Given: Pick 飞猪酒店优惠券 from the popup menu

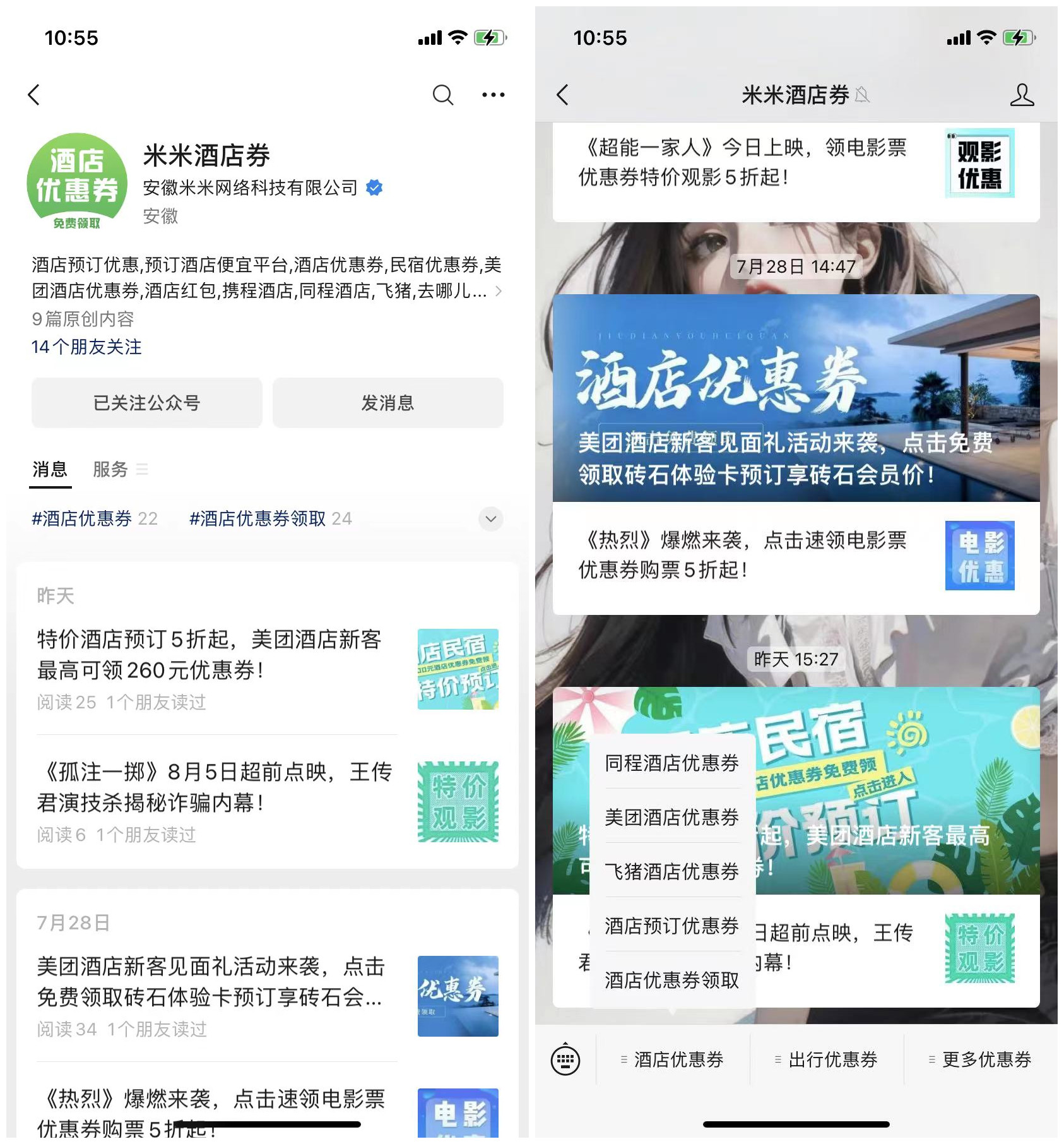Looking at the screenshot, I should point(671,871).
